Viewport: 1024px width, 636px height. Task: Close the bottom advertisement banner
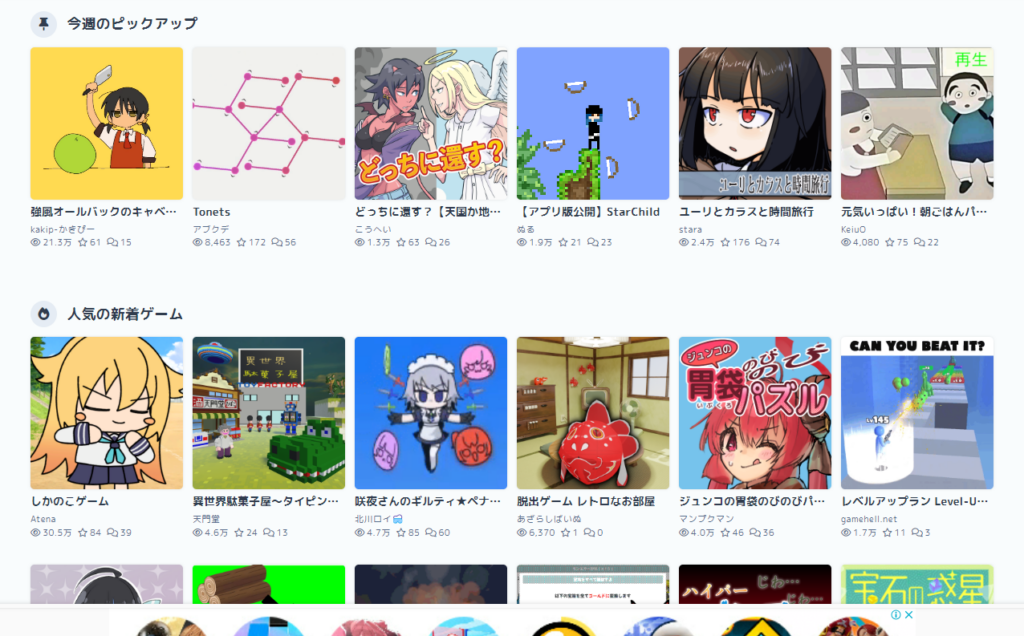pyautogui.click(x=908, y=615)
